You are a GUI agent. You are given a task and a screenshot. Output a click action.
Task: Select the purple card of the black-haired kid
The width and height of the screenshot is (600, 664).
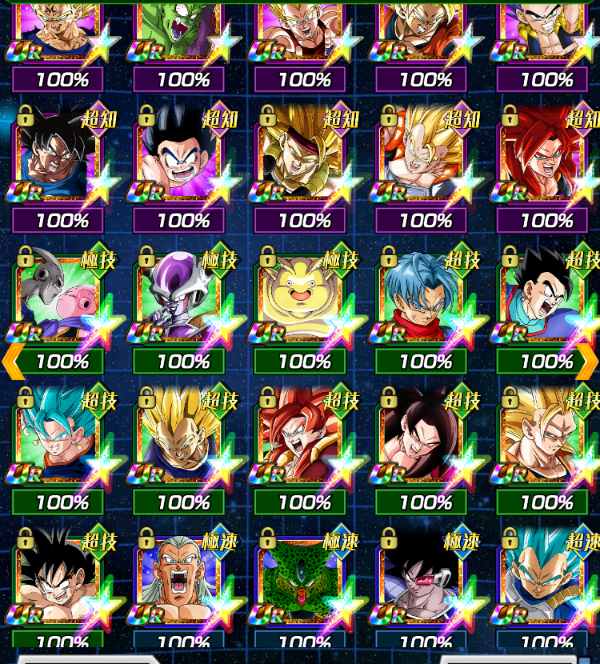click(x=183, y=160)
